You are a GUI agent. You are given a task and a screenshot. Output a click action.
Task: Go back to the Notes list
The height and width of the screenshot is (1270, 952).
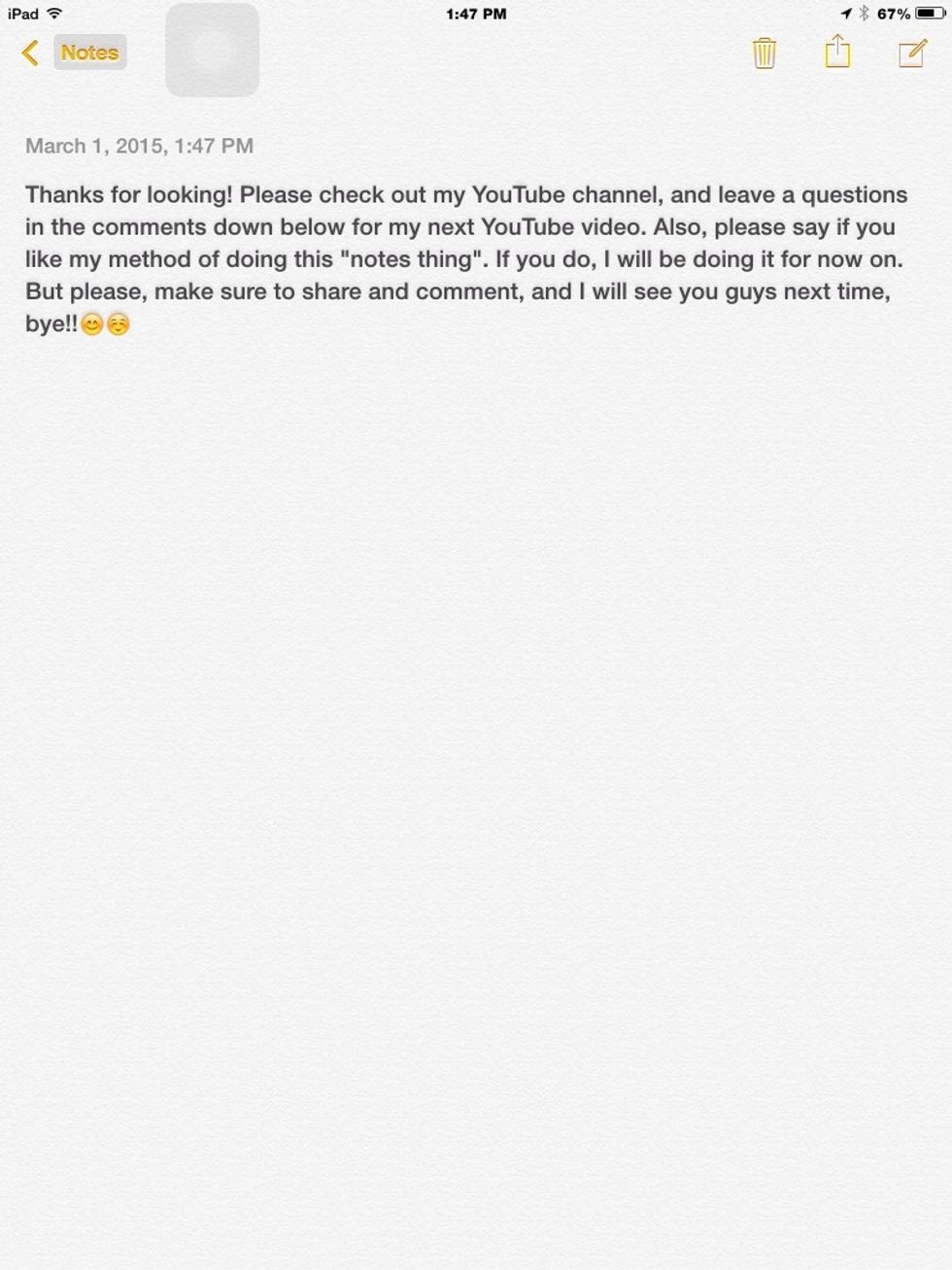[73, 52]
